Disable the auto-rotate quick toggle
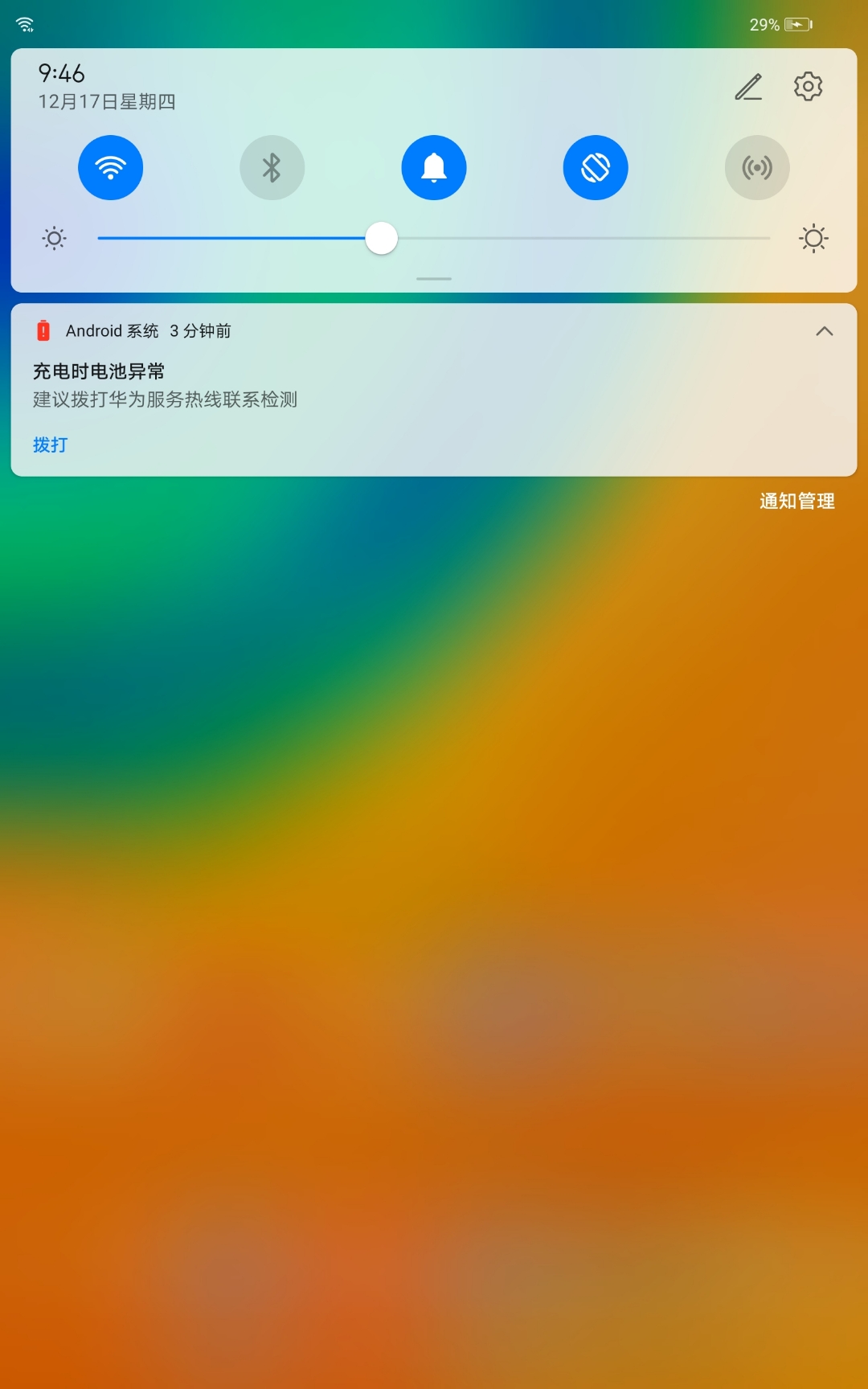The height and width of the screenshot is (1389, 868). (596, 167)
